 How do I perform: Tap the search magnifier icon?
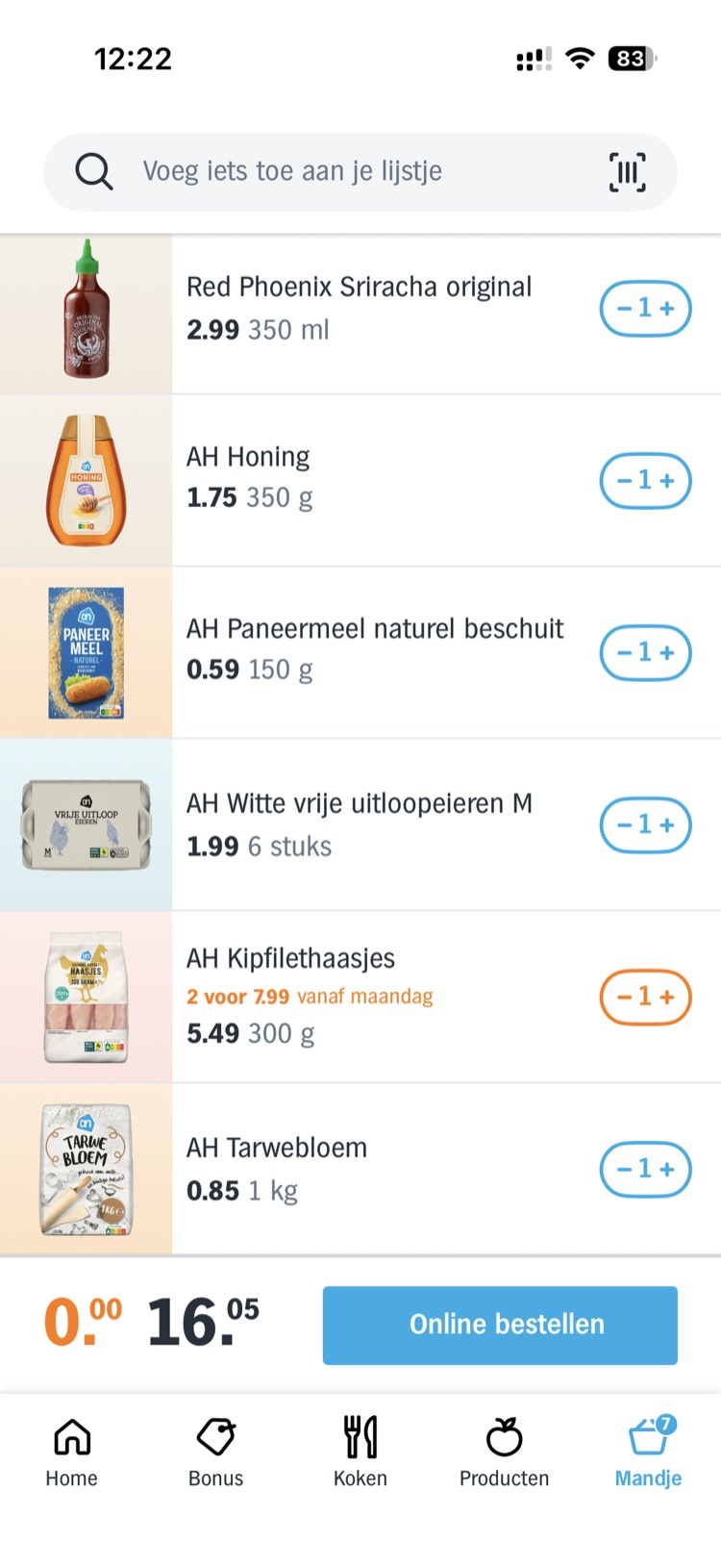(93, 171)
